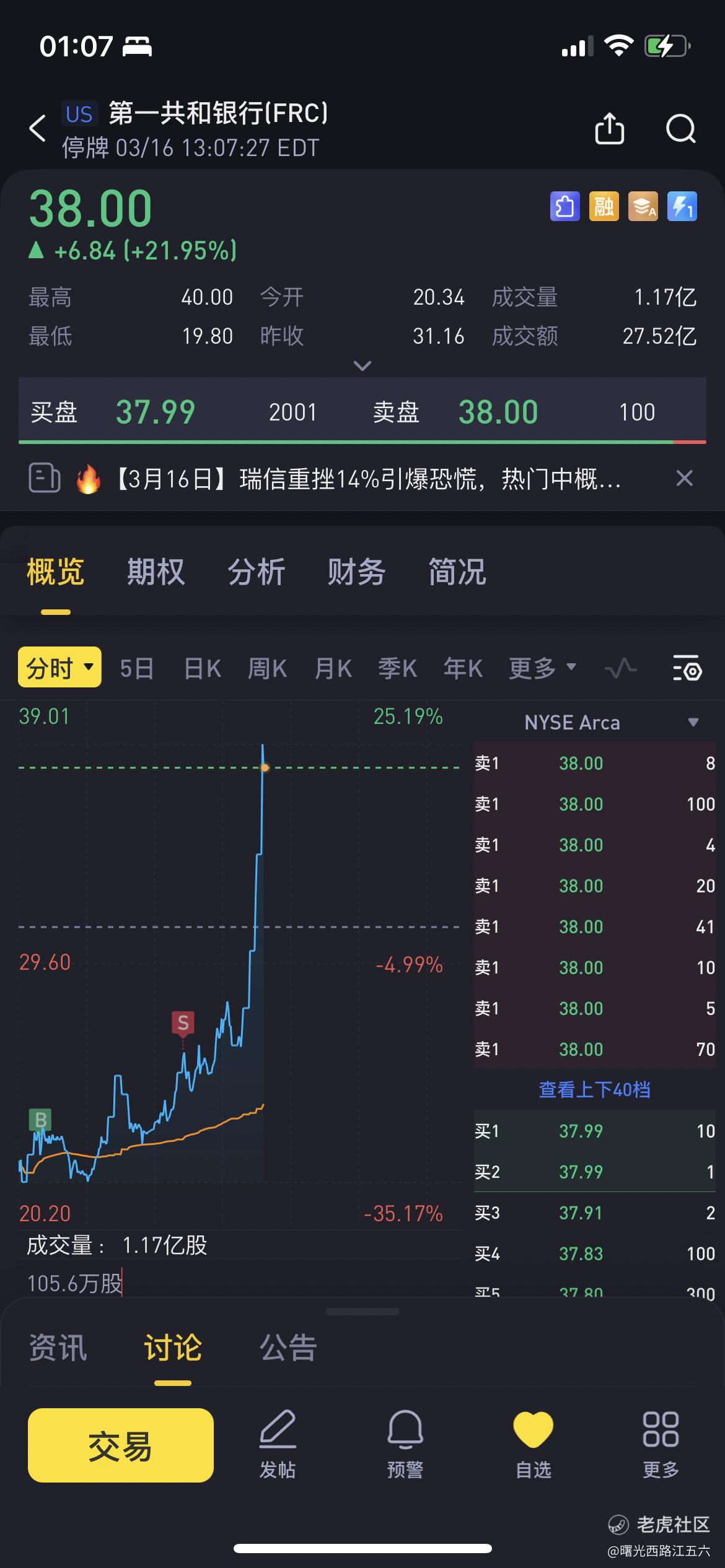Screen dimensions: 725x1568
Task: Expand more quote details chevron
Action: 362,365
